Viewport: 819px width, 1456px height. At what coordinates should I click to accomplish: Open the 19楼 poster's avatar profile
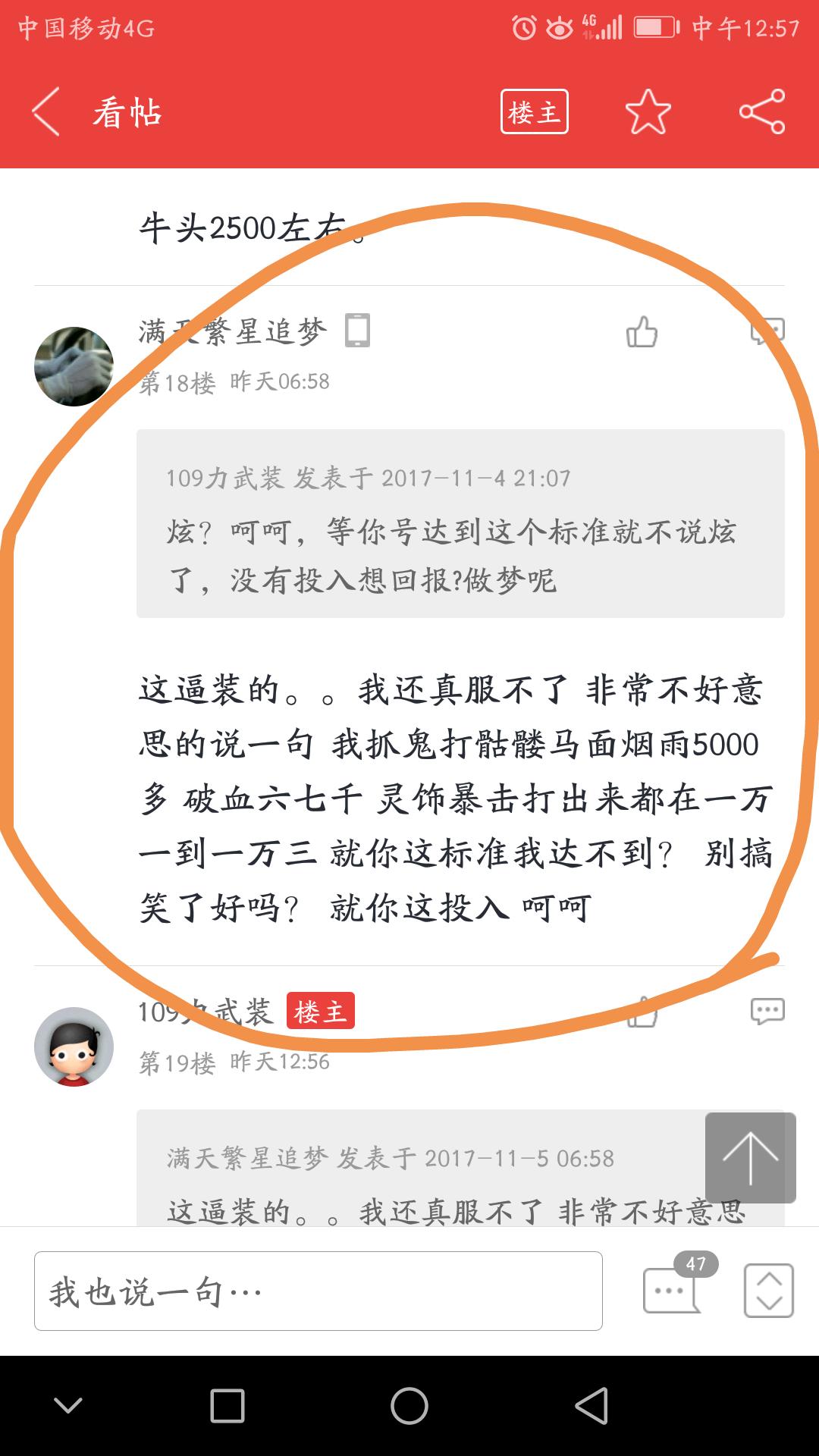click(74, 1046)
